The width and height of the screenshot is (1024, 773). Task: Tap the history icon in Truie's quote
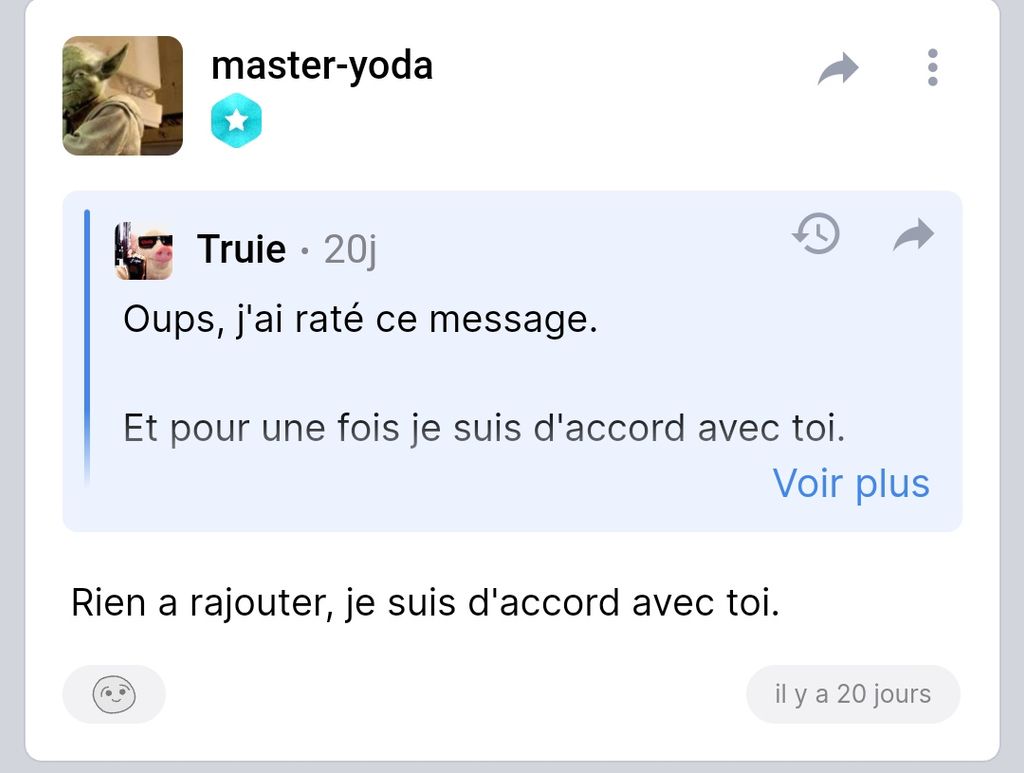[x=816, y=235]
